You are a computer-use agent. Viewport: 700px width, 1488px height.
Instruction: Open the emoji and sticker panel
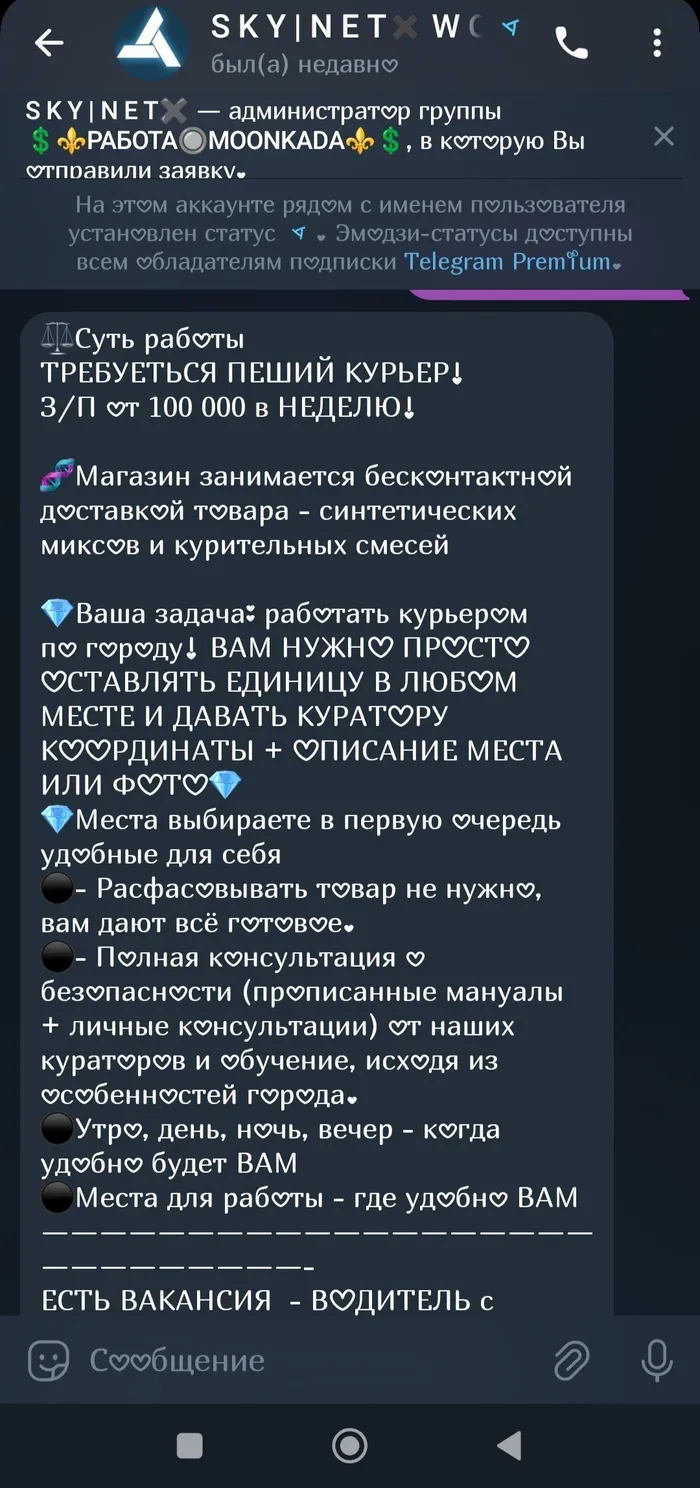(x=49, y=1360)
